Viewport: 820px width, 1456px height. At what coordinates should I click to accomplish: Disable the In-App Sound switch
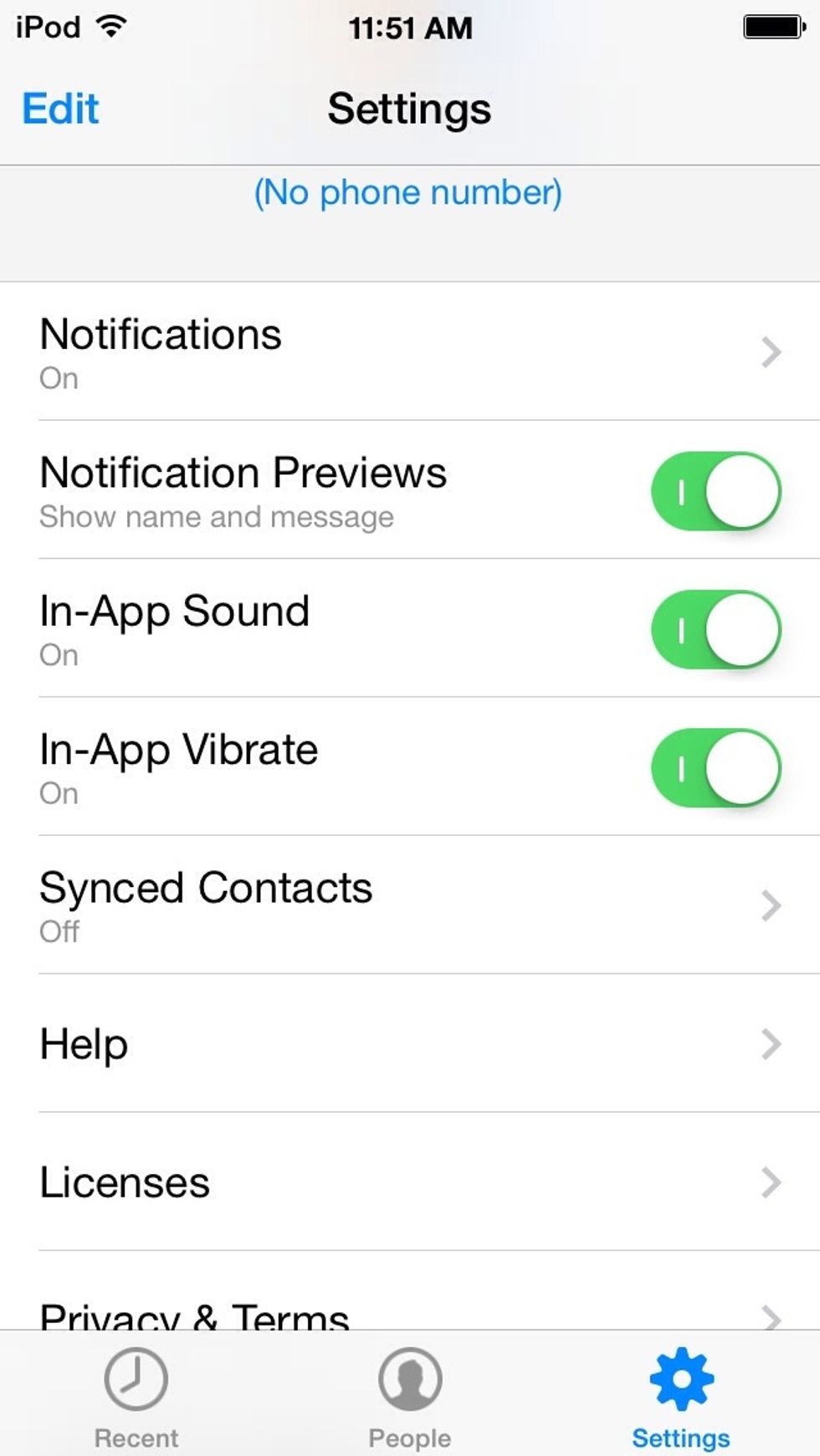tap(715, 629)
